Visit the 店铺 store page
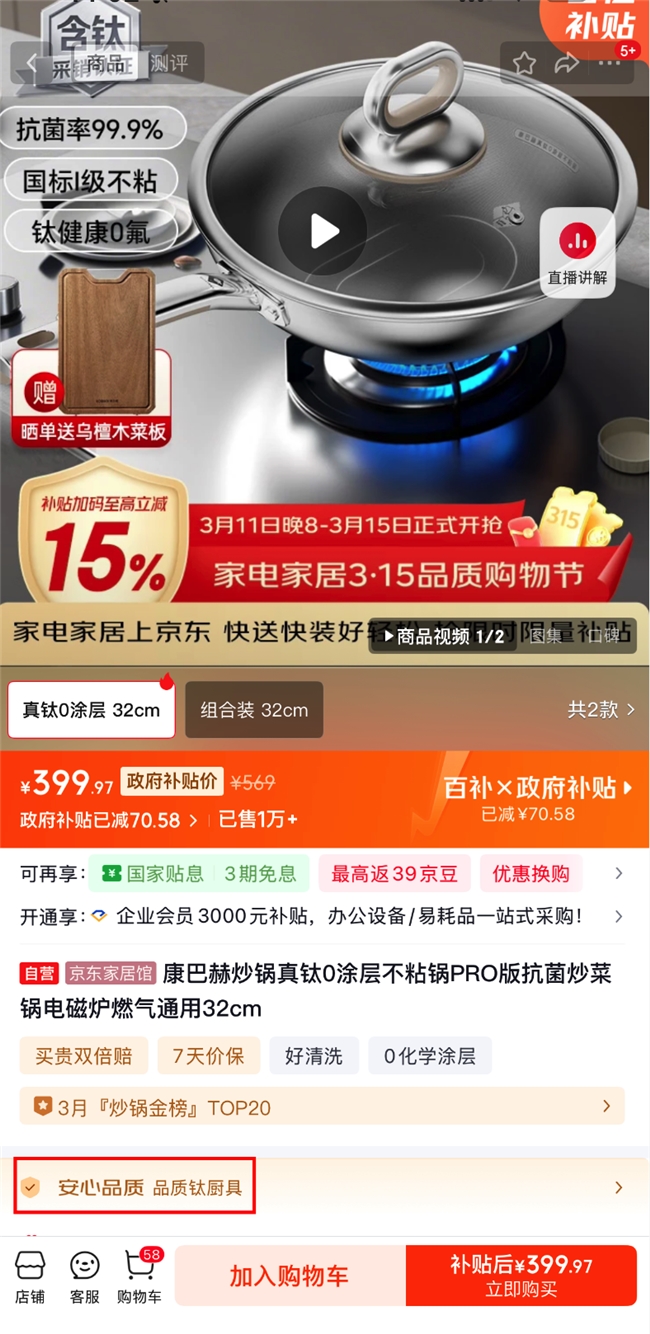This screenshot has height=1334, width=650. [30, 1277]
